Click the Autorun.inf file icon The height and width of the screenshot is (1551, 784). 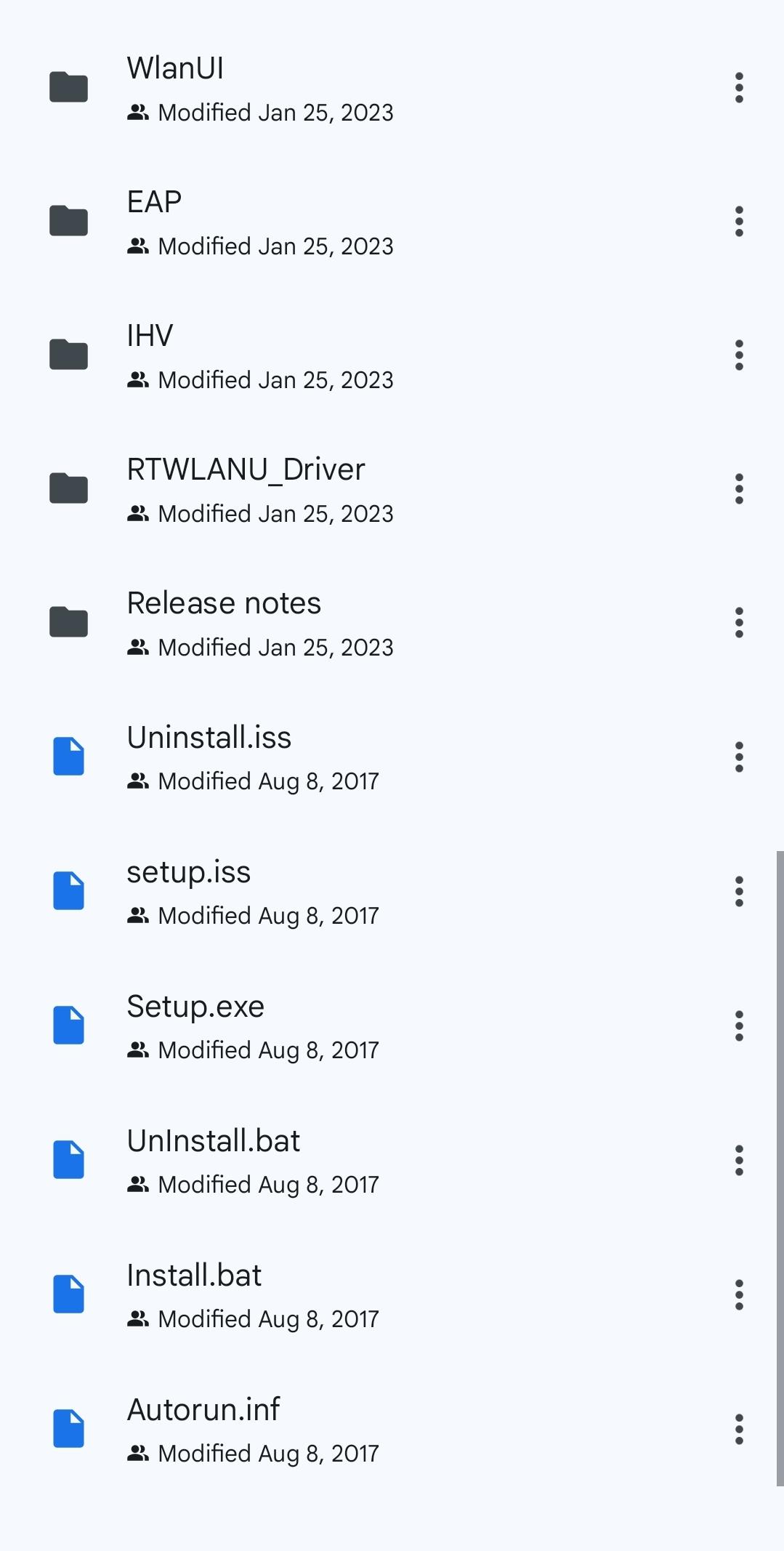[x=68, y=1428]
